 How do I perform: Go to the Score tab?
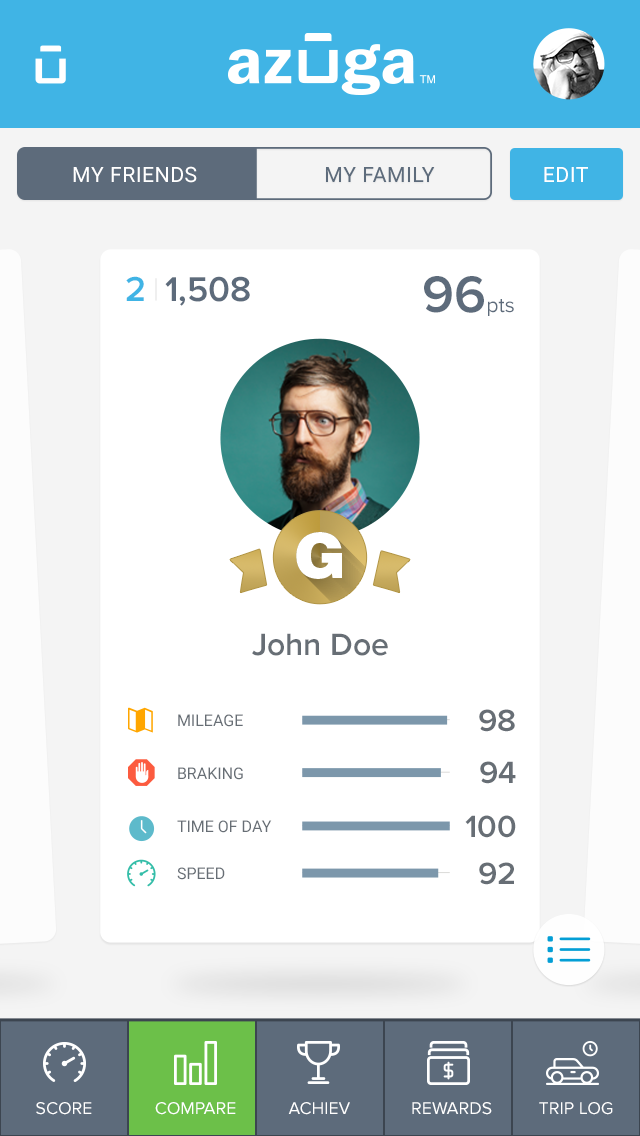coord(64,1078)
